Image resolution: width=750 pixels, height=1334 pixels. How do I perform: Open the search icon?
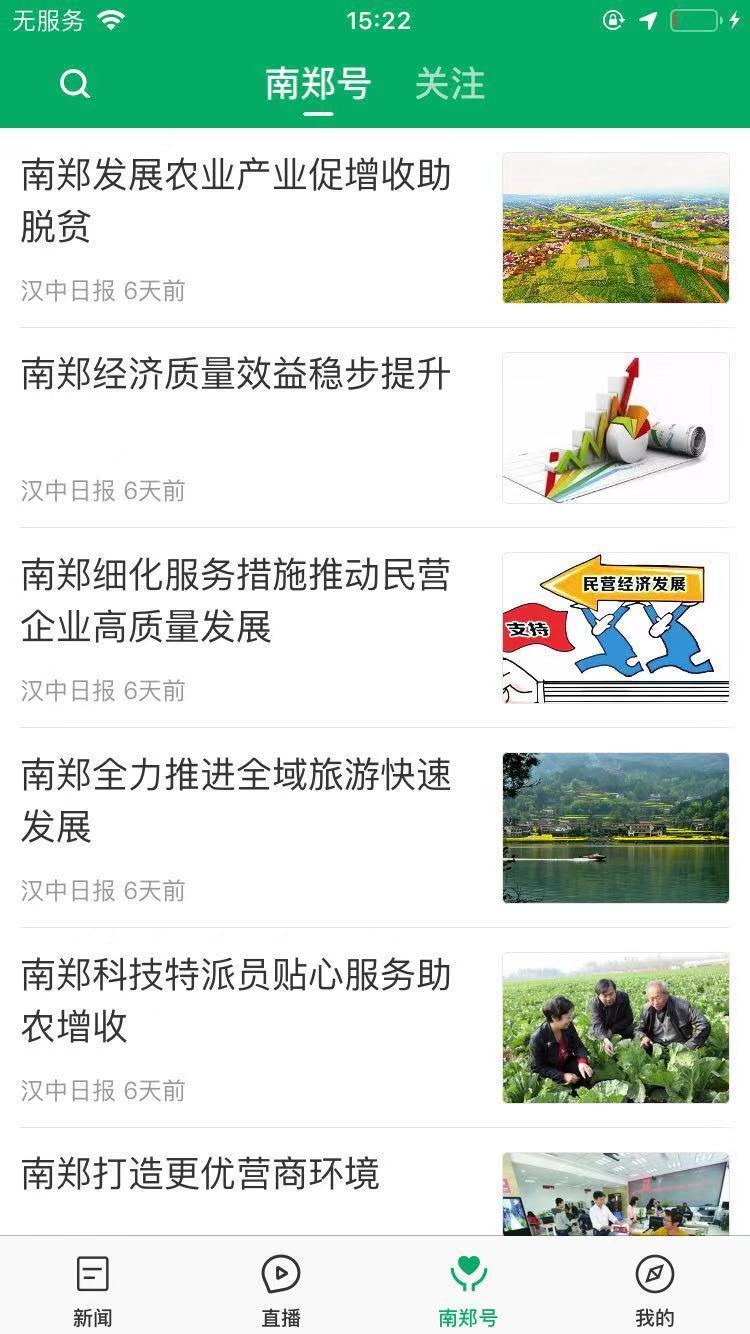pos(73,85)
